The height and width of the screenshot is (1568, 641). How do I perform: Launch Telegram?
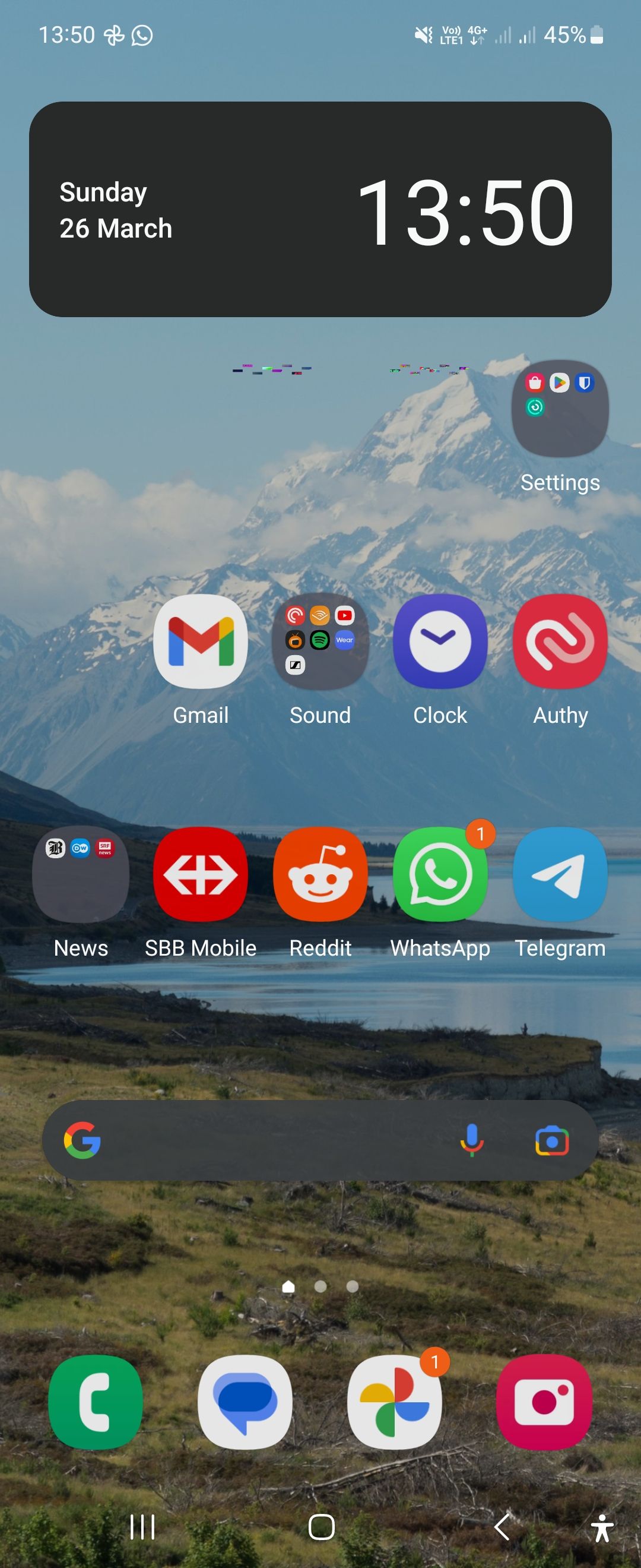(560, 875)
